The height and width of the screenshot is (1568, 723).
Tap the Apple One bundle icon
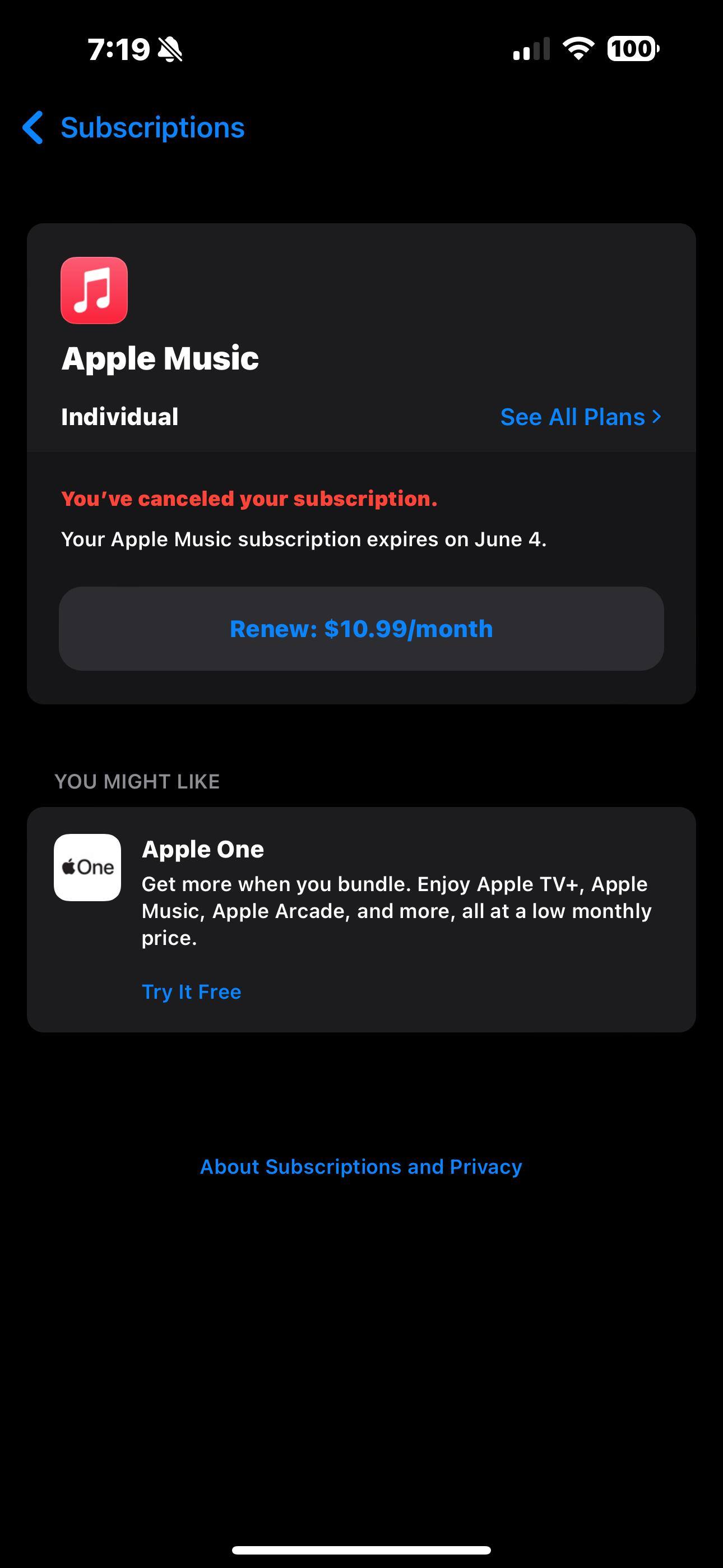pos(87,866)
